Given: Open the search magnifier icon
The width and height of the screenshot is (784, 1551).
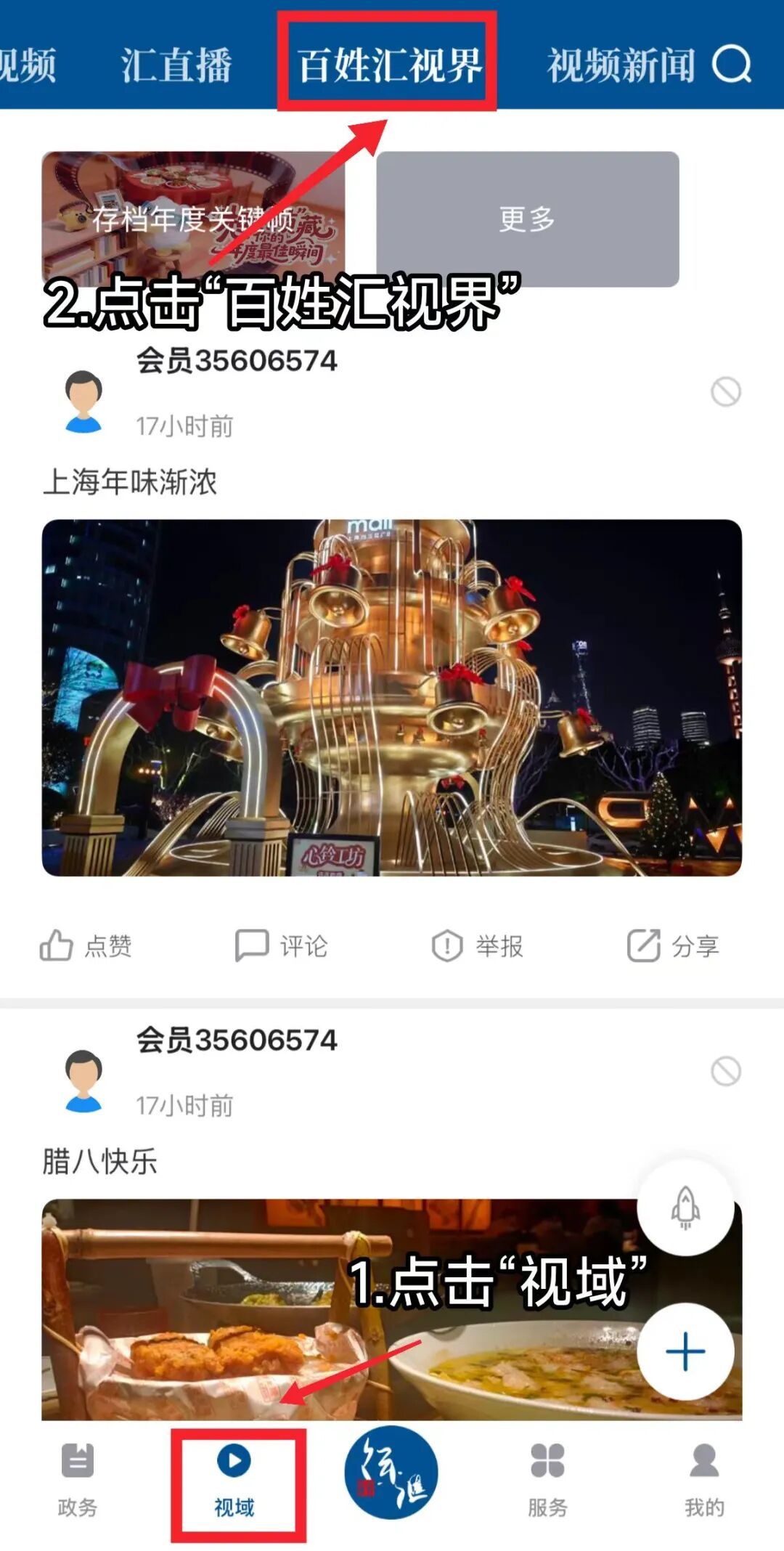Looking at the screenshot, I should pos(731,64).
